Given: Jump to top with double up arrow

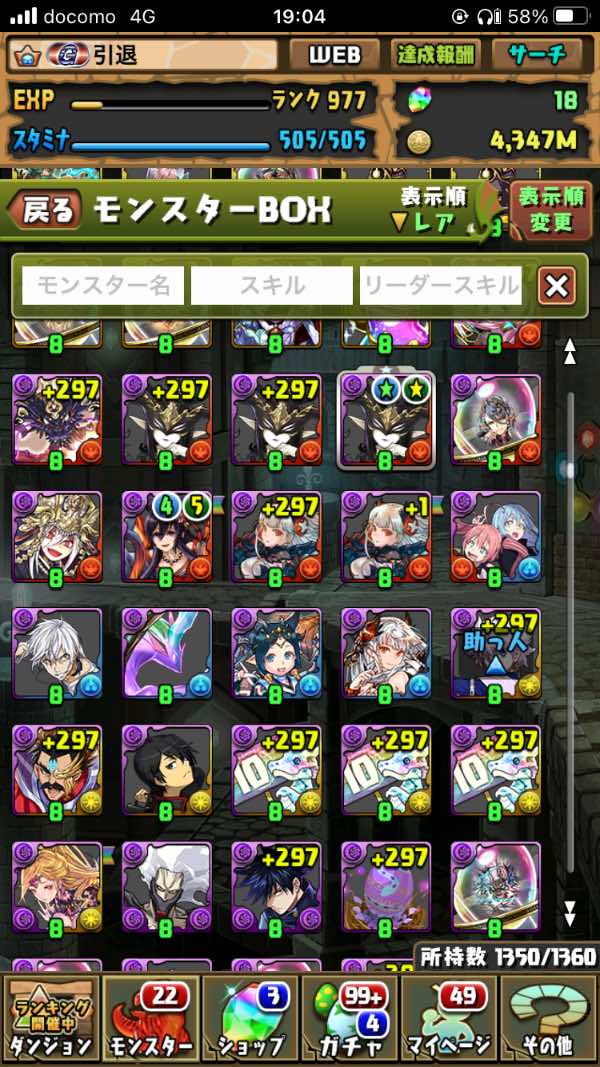Looking at the screenshot, I should [570, 350].
